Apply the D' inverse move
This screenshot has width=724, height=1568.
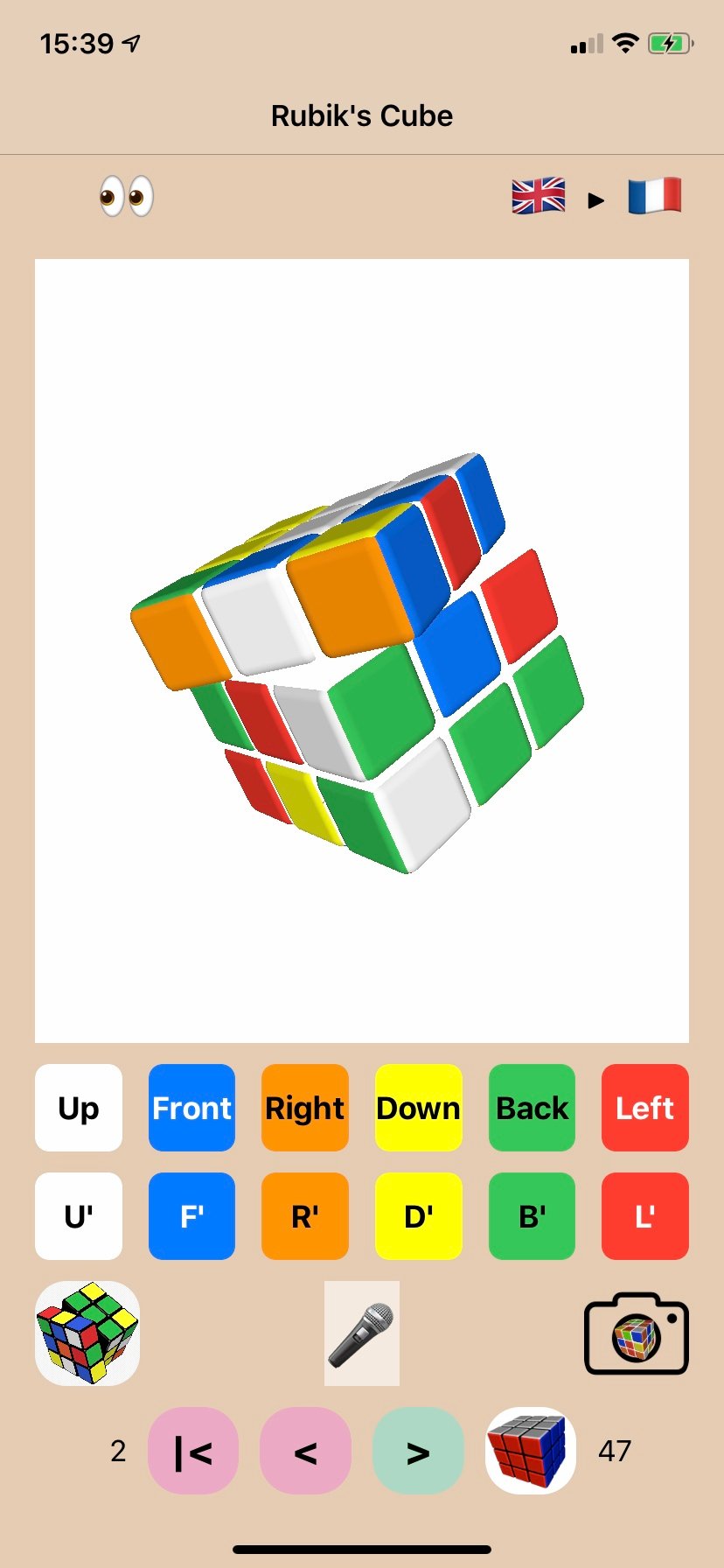pos(418,1216)
